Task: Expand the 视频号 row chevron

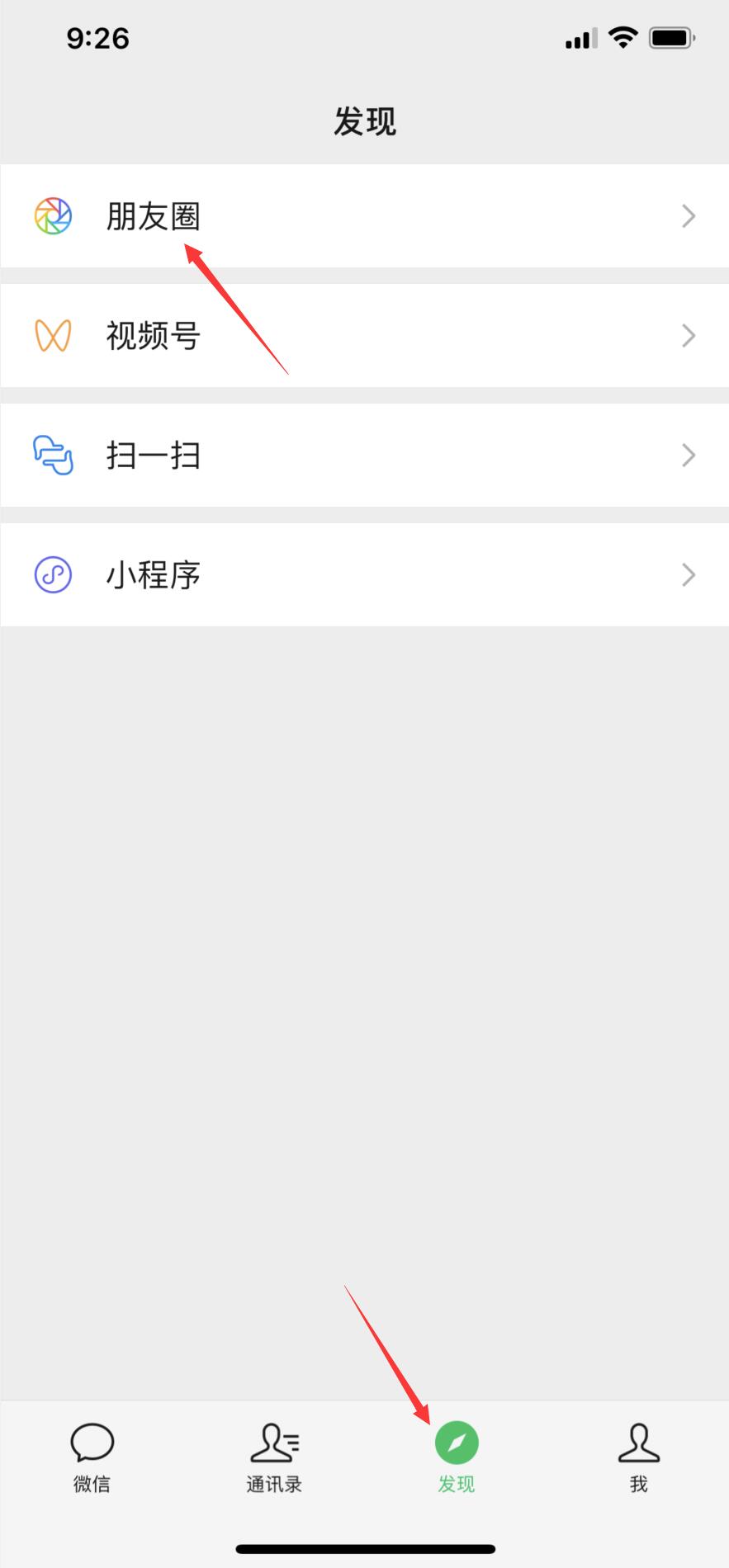Action: [x=688, y=335]
